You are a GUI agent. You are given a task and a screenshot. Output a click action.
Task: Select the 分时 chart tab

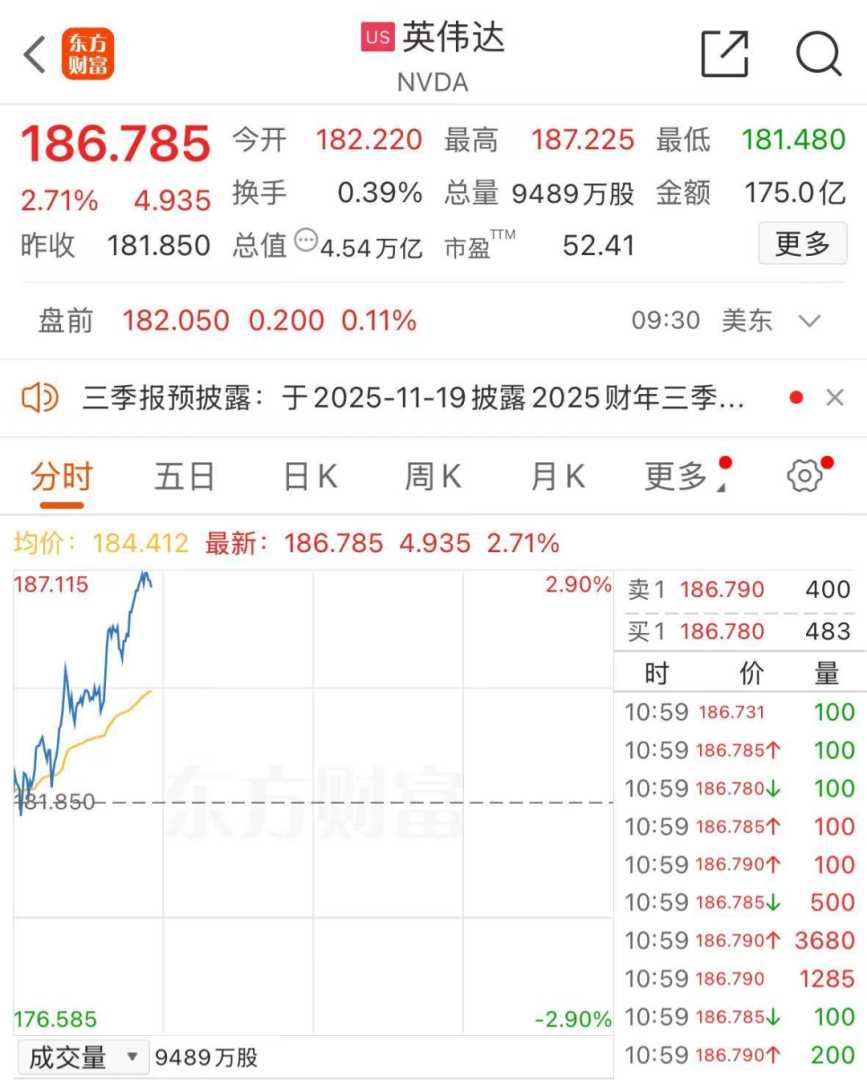(61, 477)
